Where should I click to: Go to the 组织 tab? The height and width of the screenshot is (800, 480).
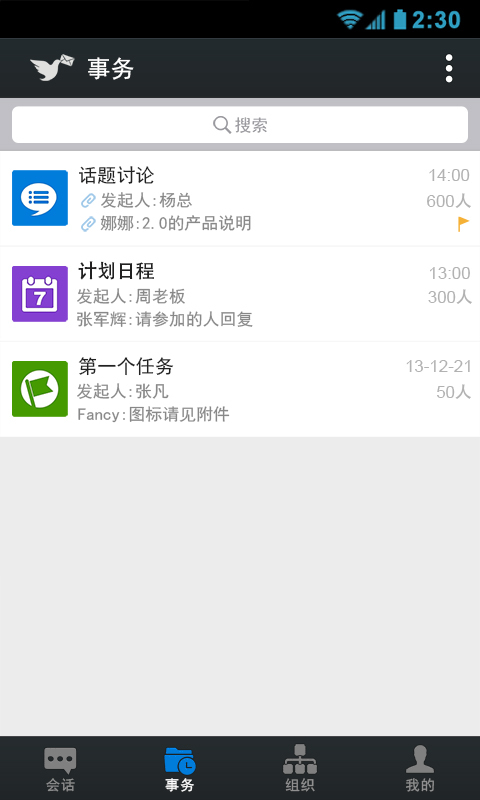300,768
